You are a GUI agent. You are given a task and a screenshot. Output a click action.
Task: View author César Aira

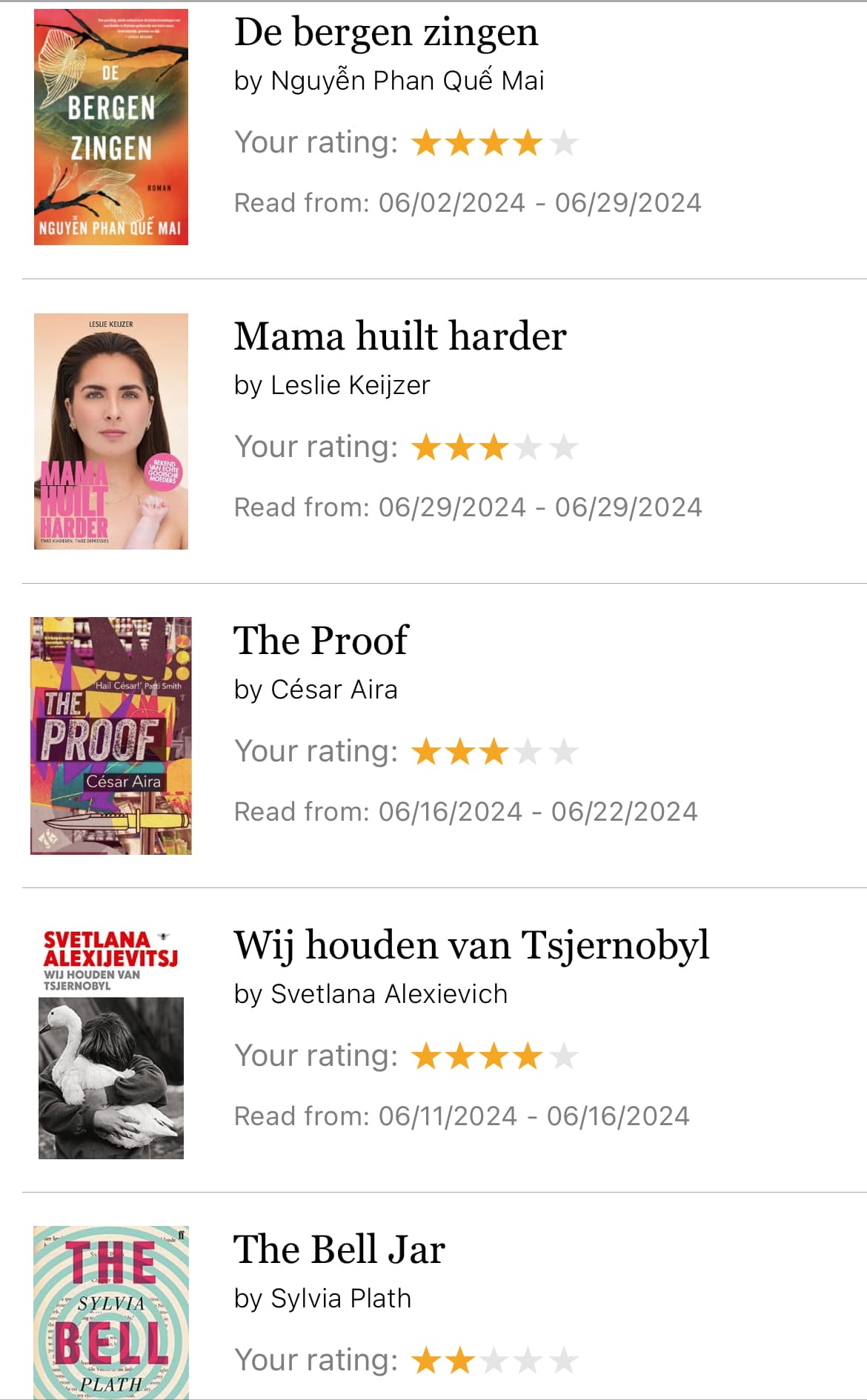[334, 690]
